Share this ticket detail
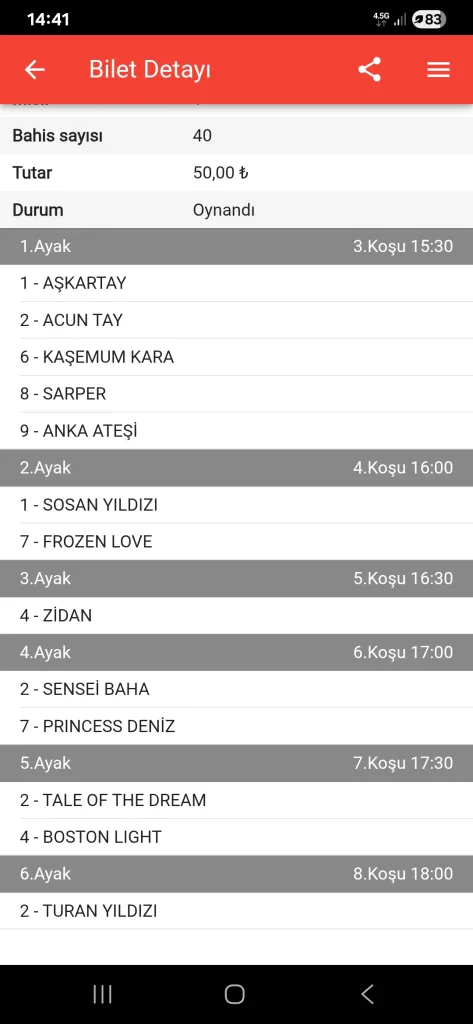Image resolution: width=473 pixels, height=1024 pixels. [370, 70]
